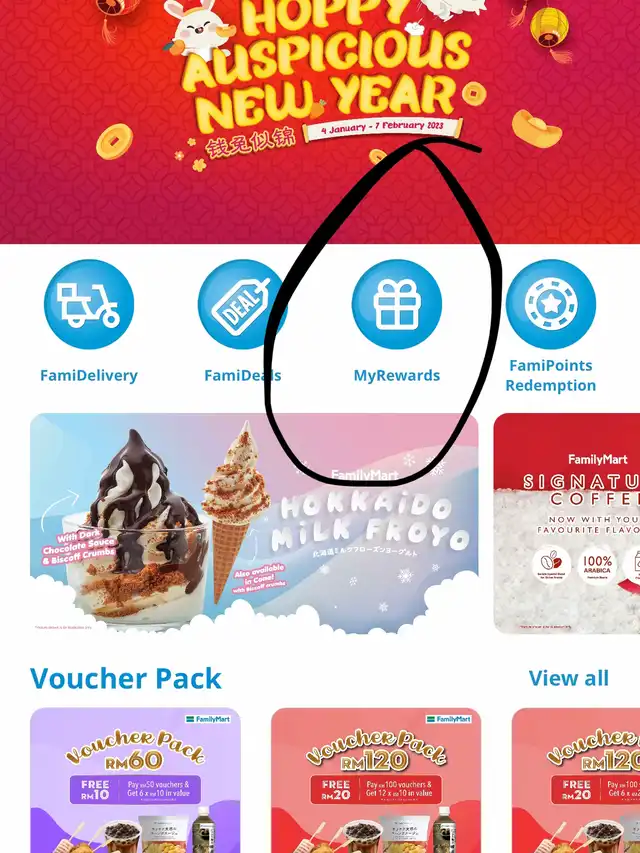Open FamiDeals

coord(241,305)
